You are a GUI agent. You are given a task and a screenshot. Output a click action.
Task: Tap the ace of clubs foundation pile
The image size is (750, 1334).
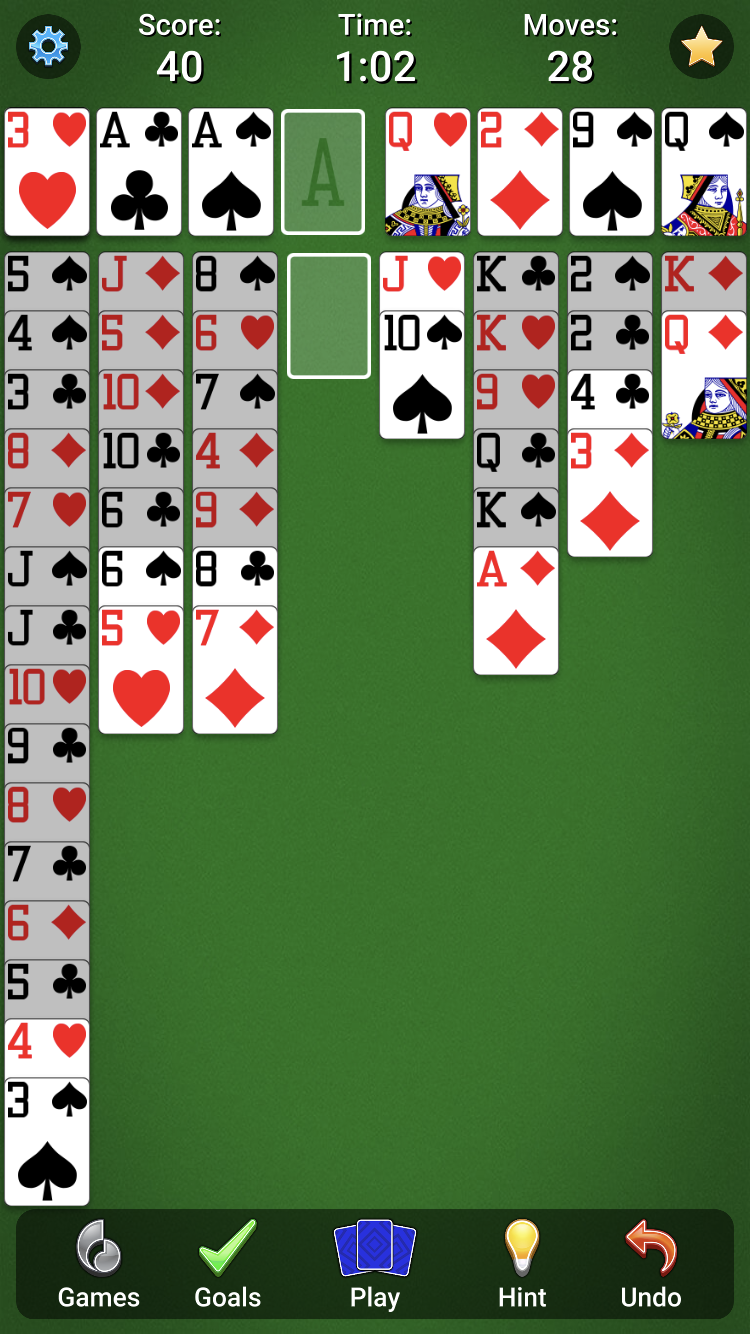139,172
